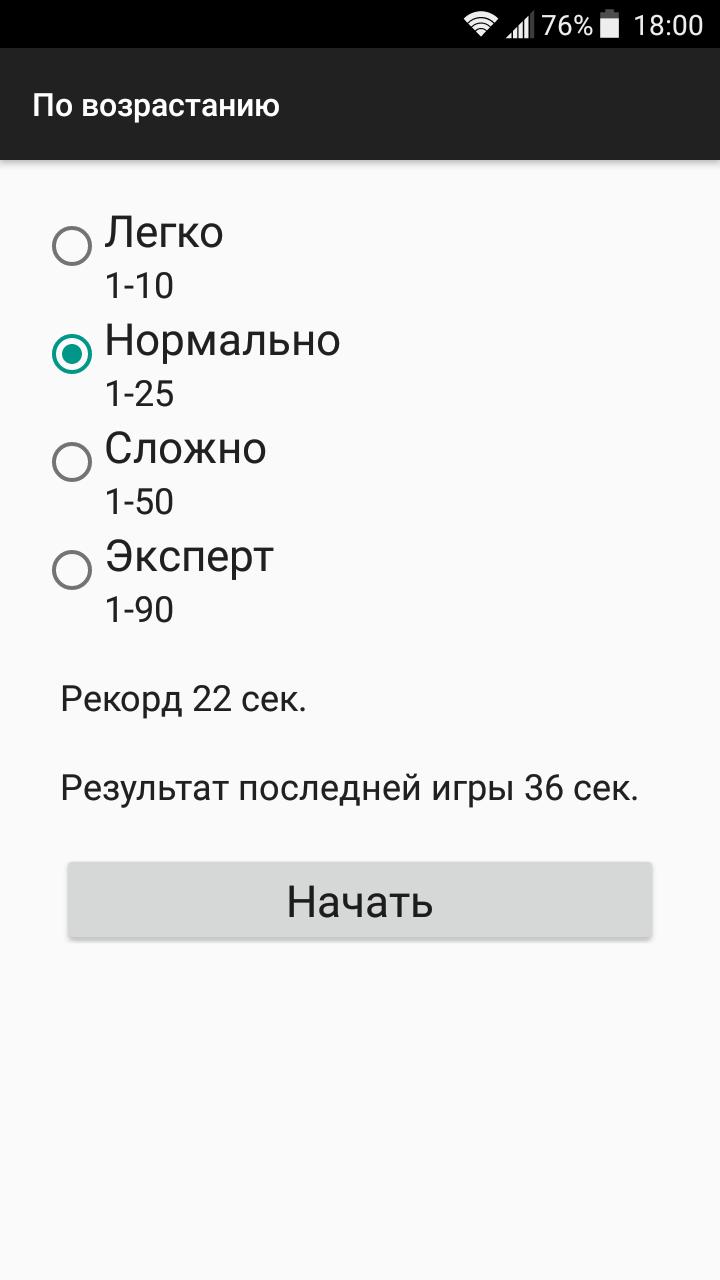
Task: Tap the Начать button to start
Action: [x=360, y=901]
